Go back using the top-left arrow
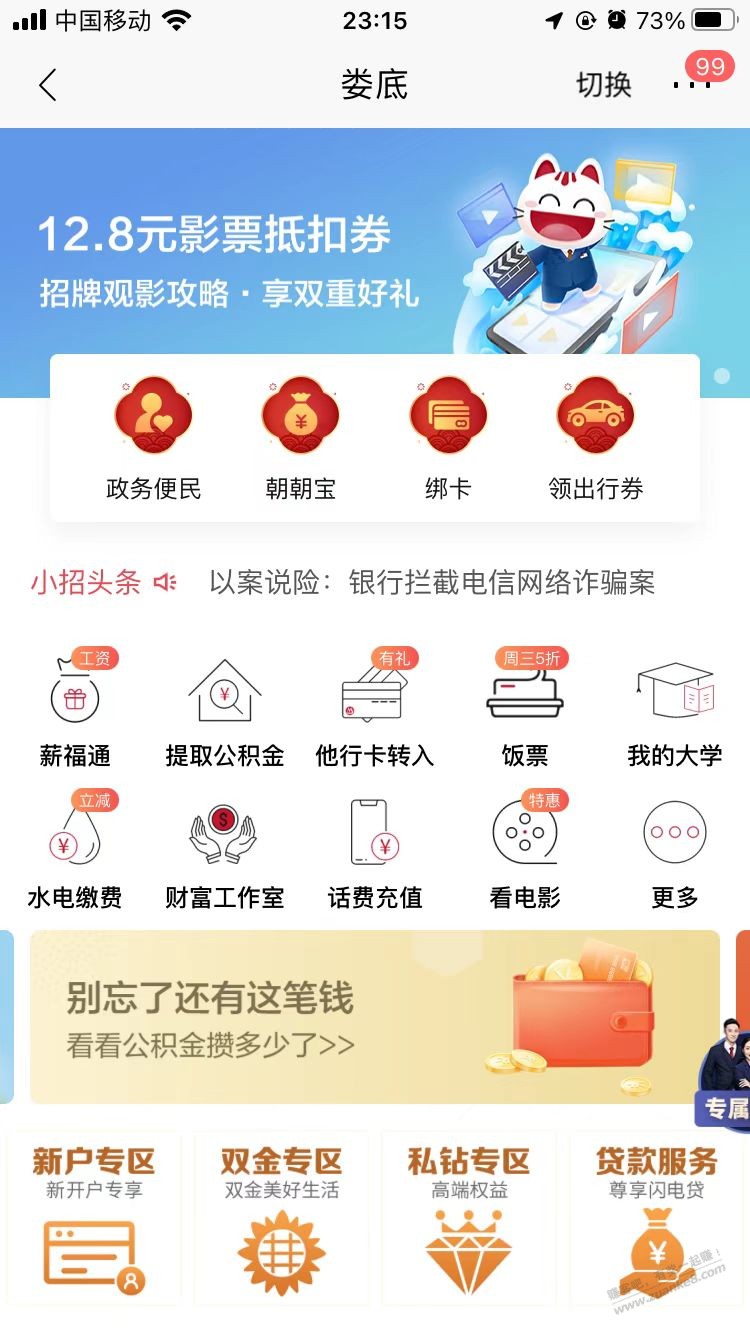This screenshot has width=750, height=1334. pos(47,85)
